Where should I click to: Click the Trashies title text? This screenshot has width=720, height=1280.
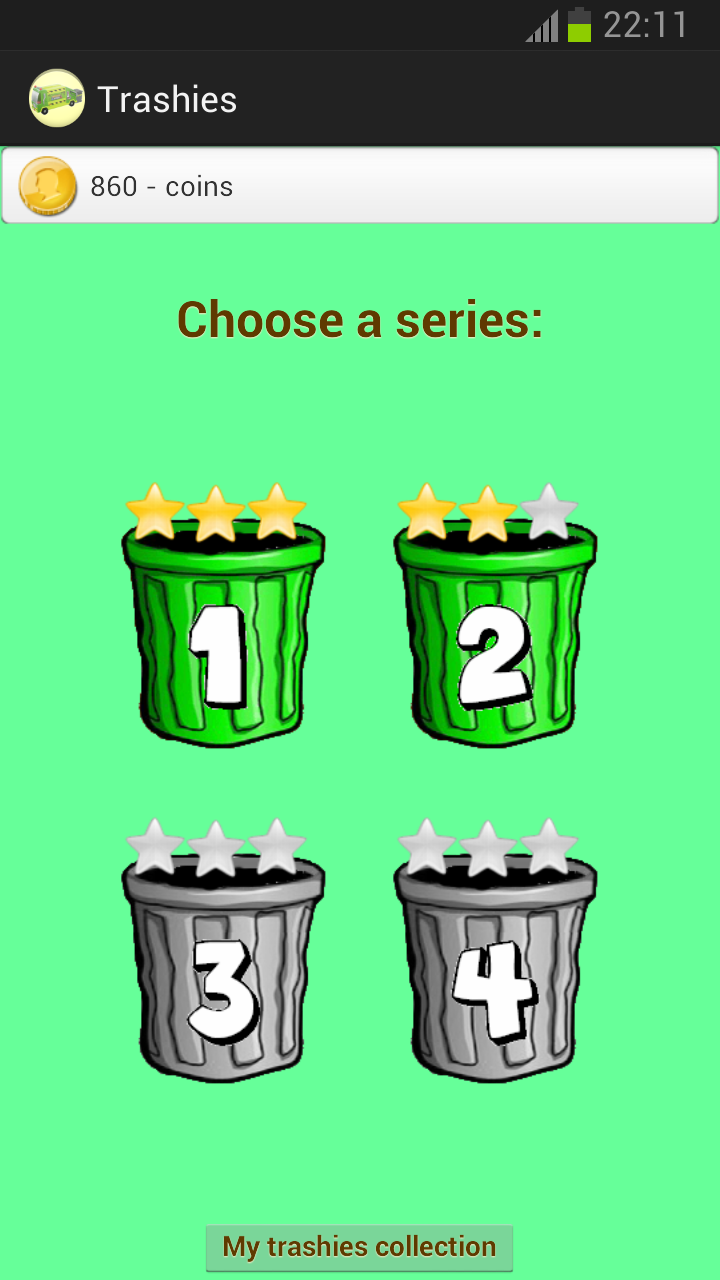[166, 98]
